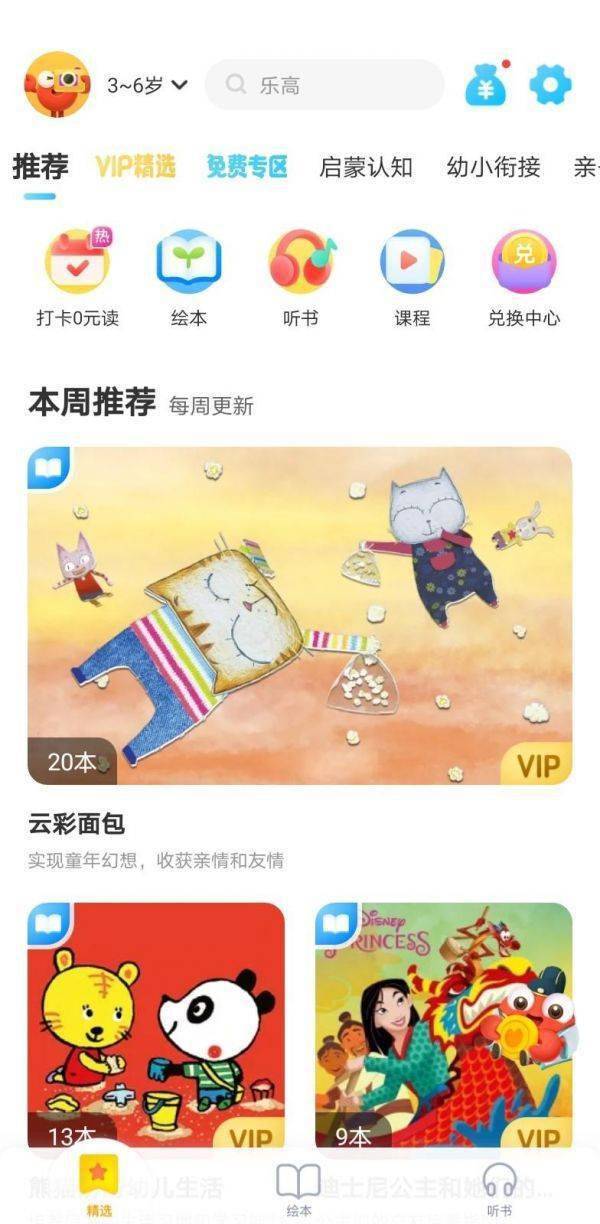600x1224 pixels.
Task: Open the 13本 panda and tiger collection
Action: point(156,1025)
